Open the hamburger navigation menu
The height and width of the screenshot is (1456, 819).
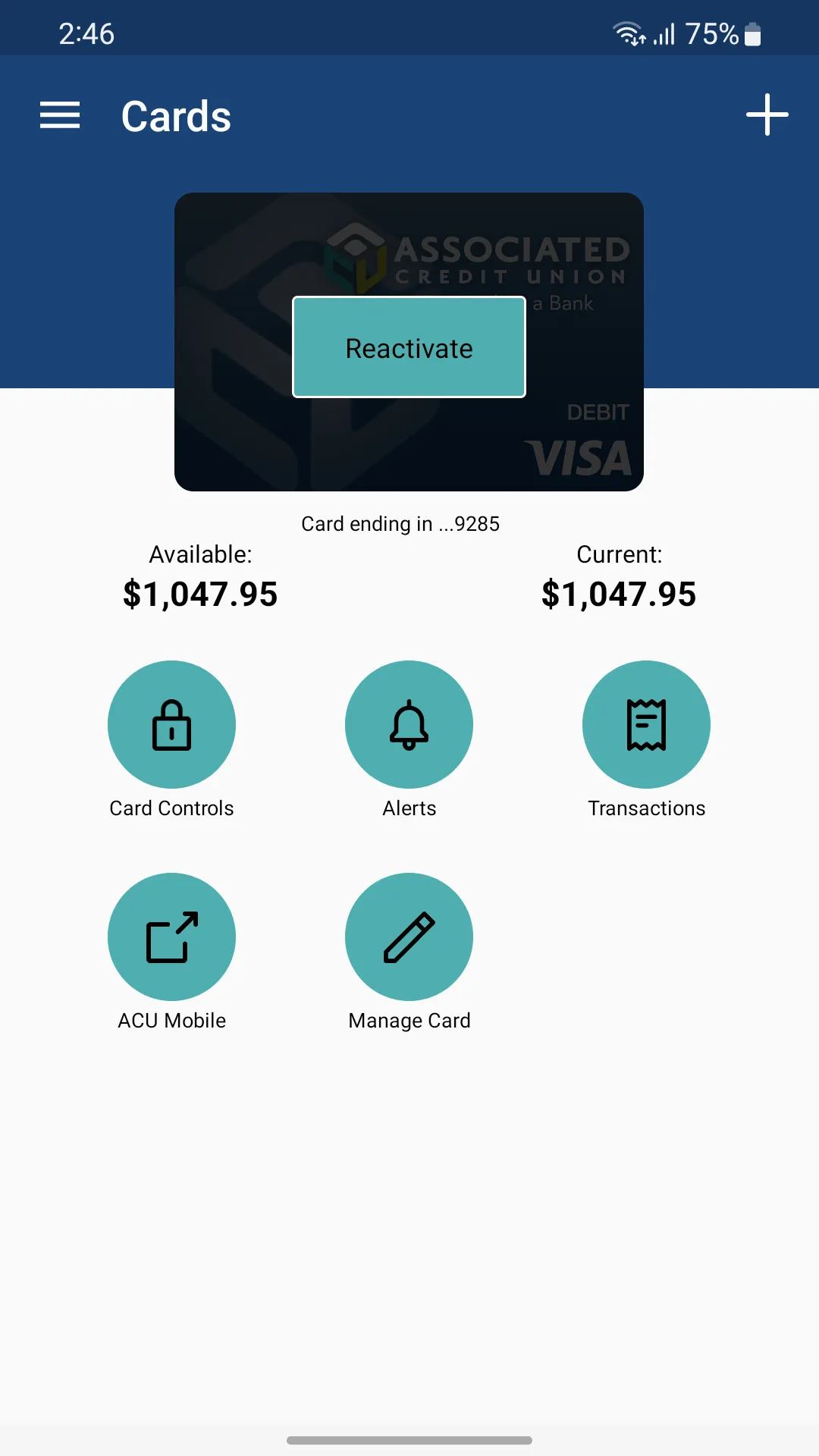60,115
